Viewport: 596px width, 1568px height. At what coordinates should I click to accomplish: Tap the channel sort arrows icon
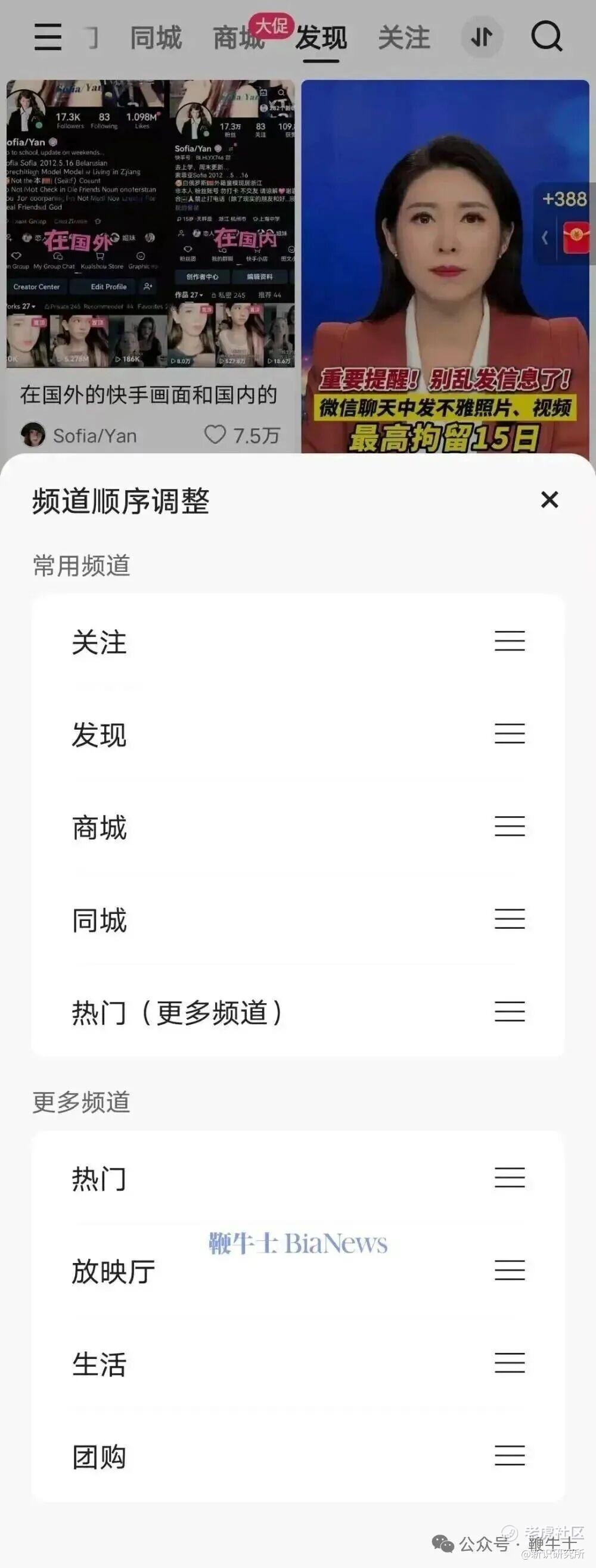482,37
